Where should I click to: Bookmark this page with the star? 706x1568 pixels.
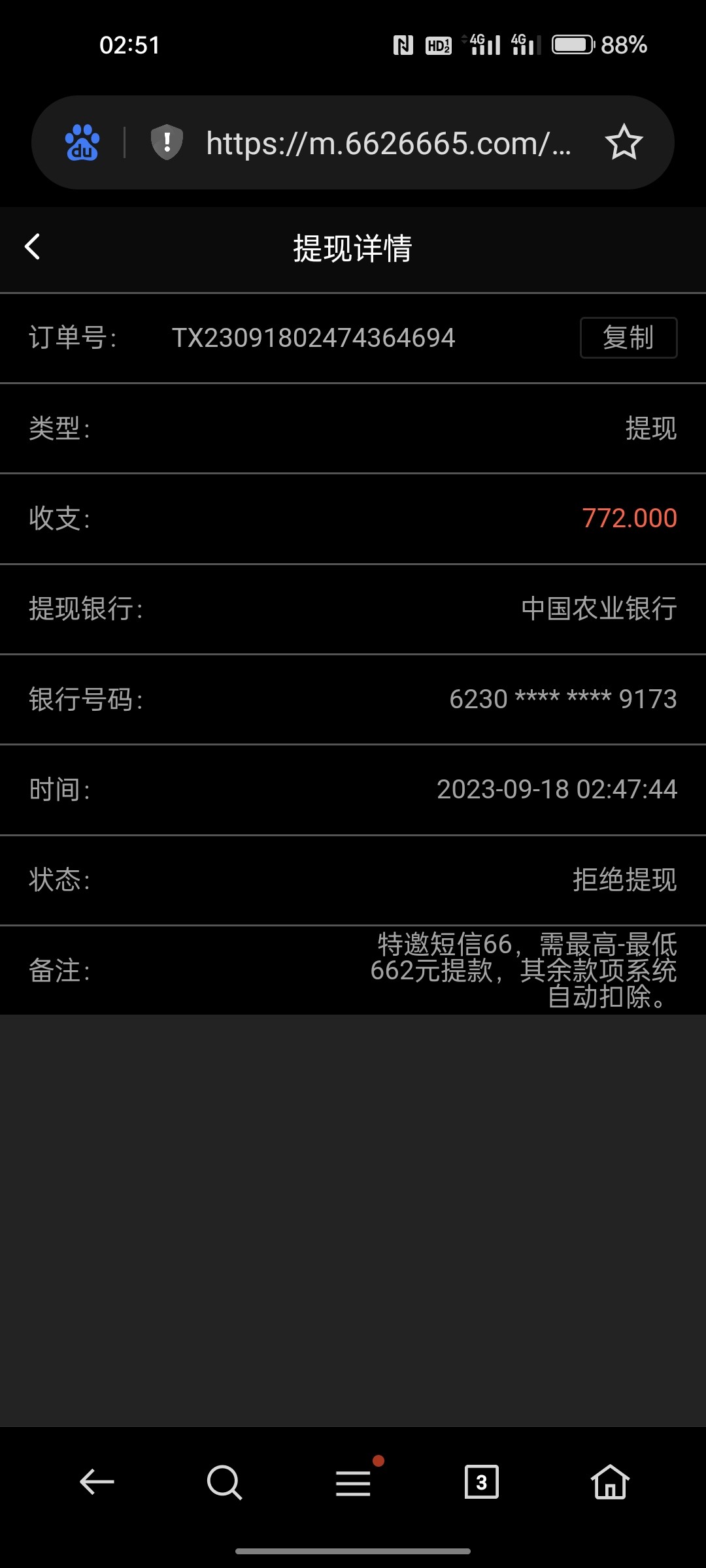(x=624, y=143)
